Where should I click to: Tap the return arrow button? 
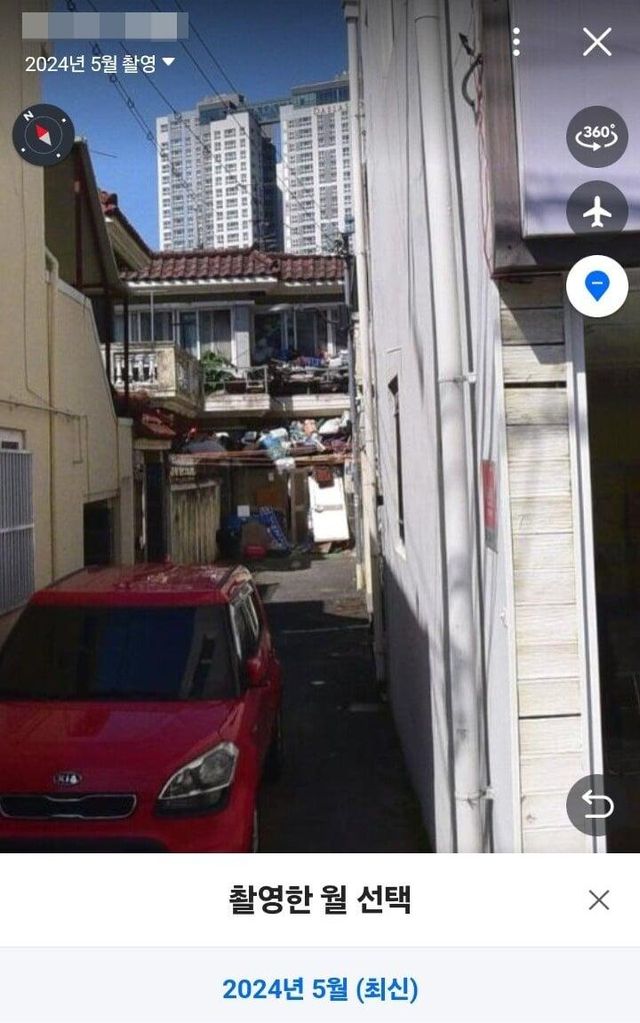coord(597,805)
